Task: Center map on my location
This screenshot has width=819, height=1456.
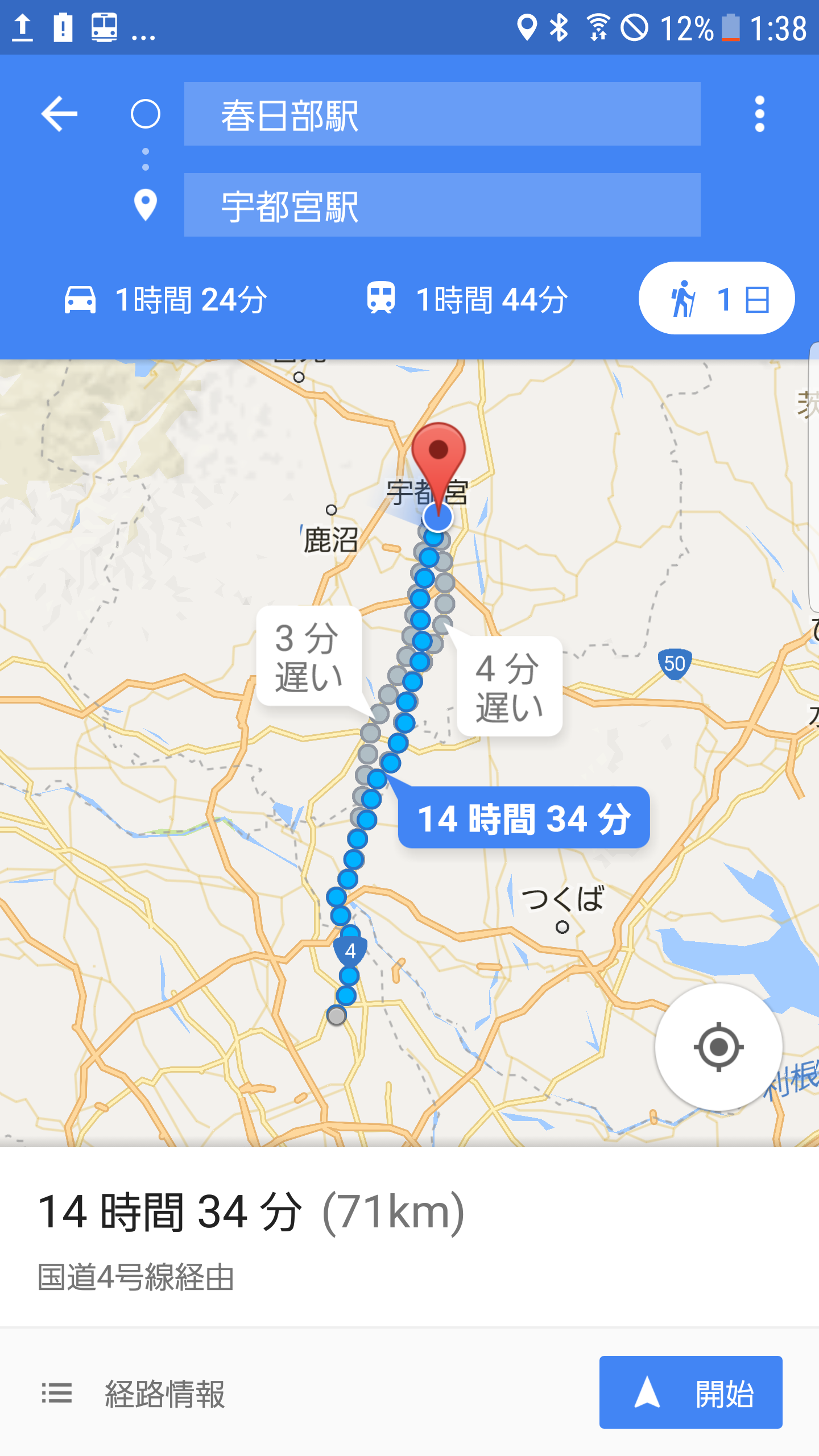Action: pos(718,1046)
